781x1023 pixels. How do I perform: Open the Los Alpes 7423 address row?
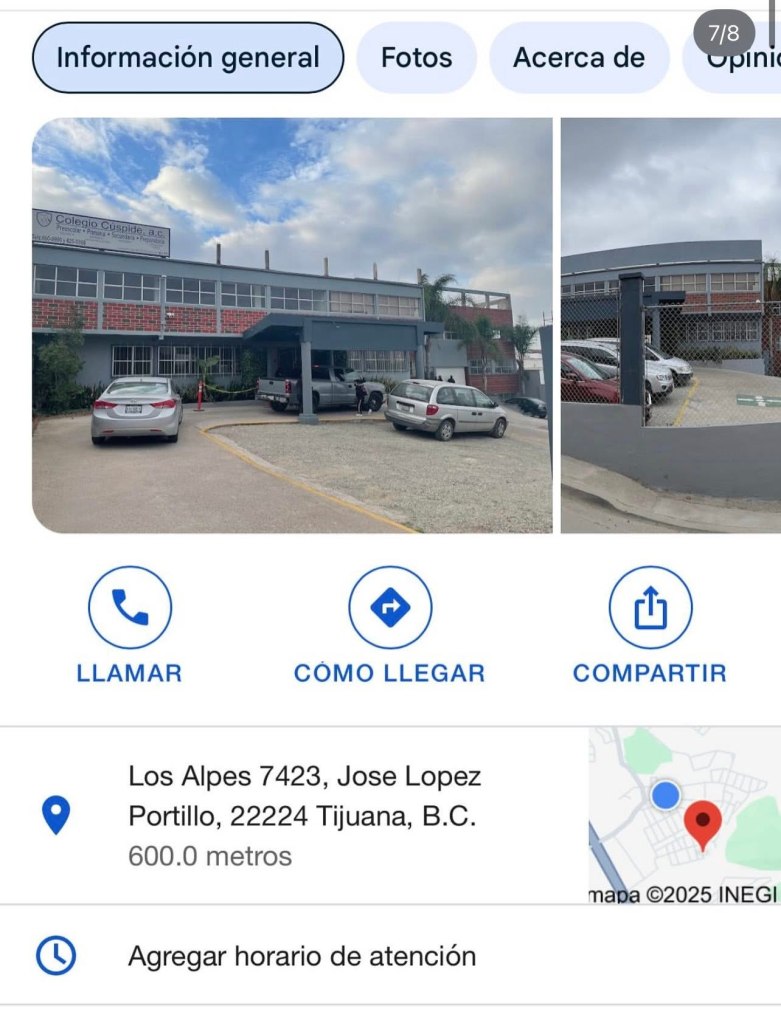tap(300, 815)
